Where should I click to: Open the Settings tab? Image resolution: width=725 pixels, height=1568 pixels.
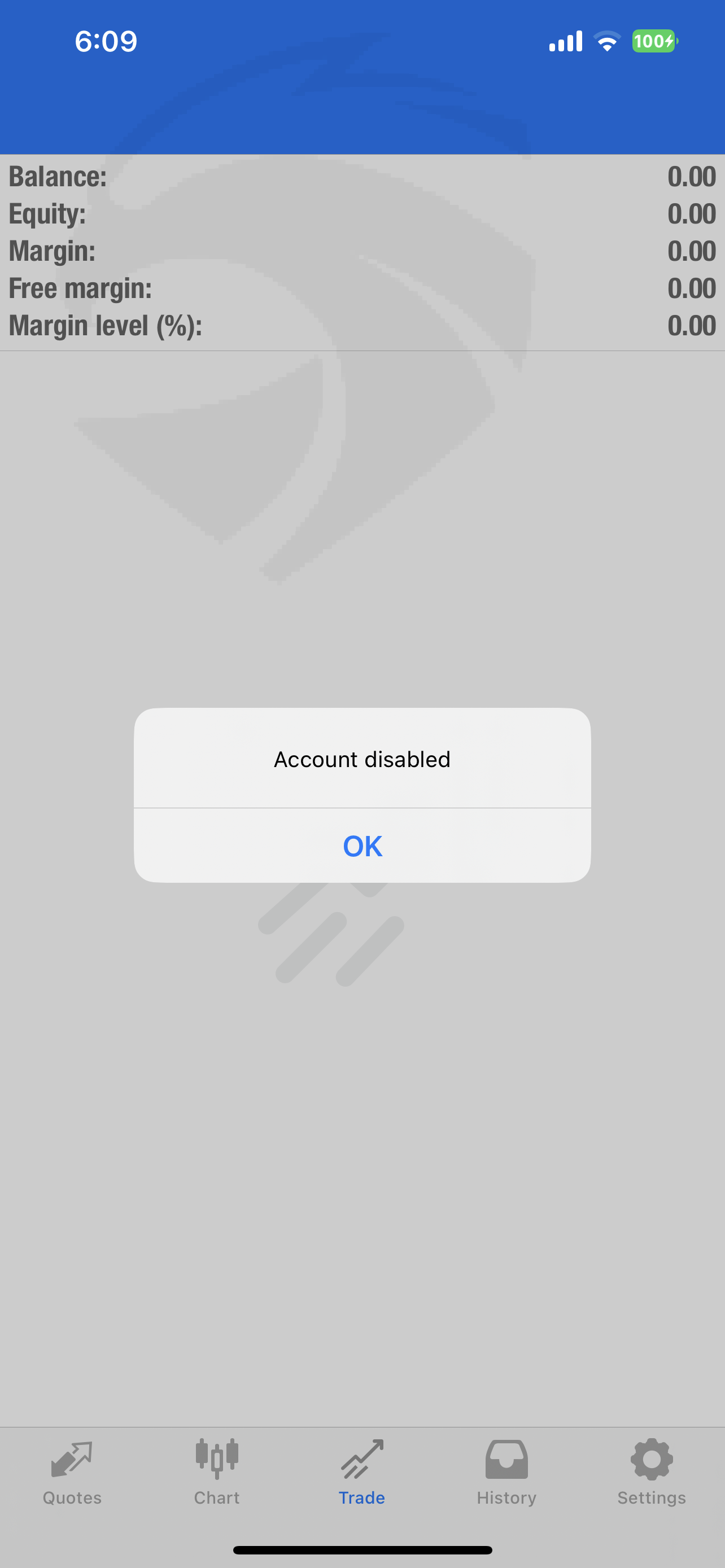coord(652,1472)
